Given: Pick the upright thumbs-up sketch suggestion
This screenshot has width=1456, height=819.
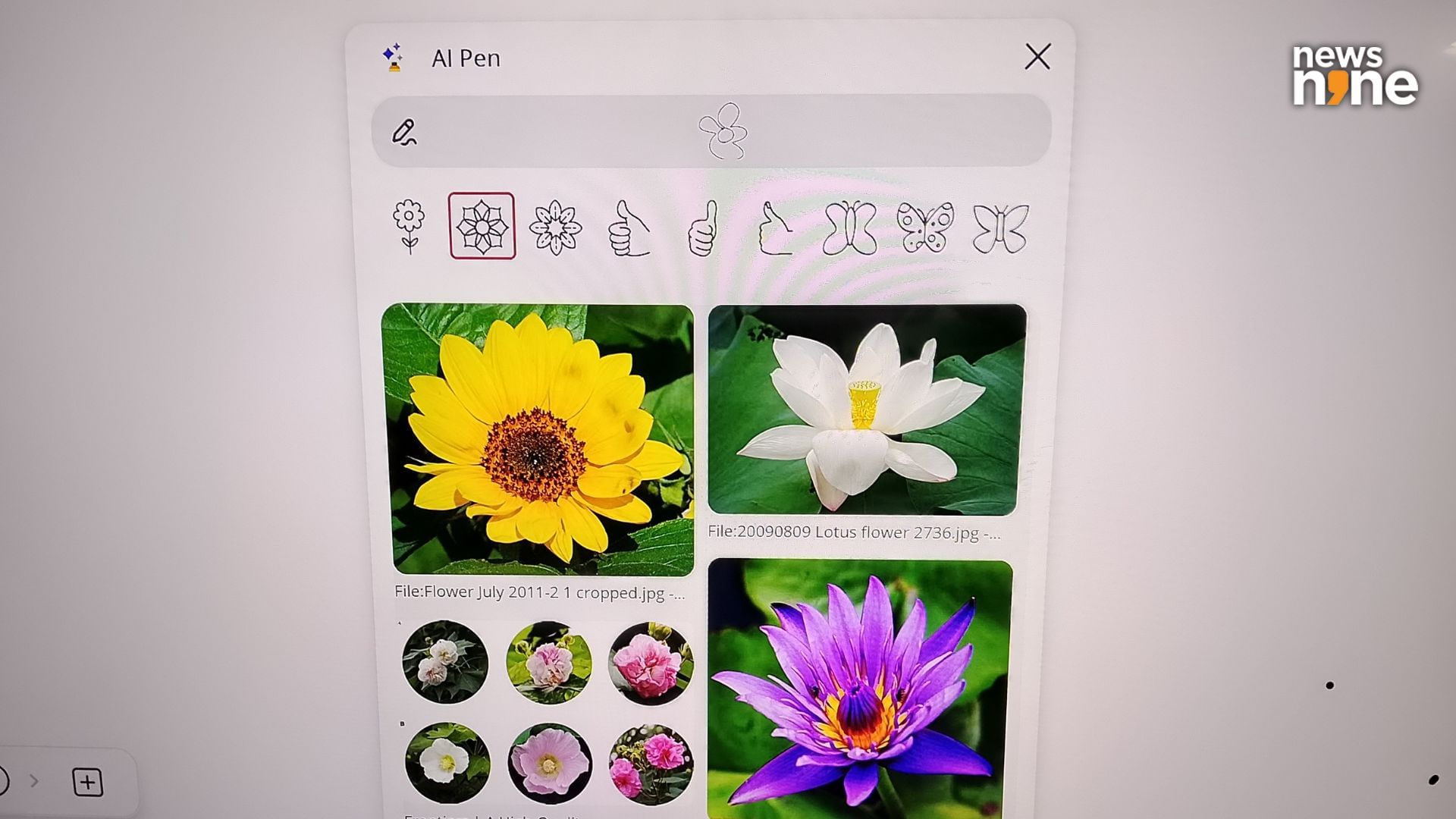Looking at the screenshot, I should (702, 227).
